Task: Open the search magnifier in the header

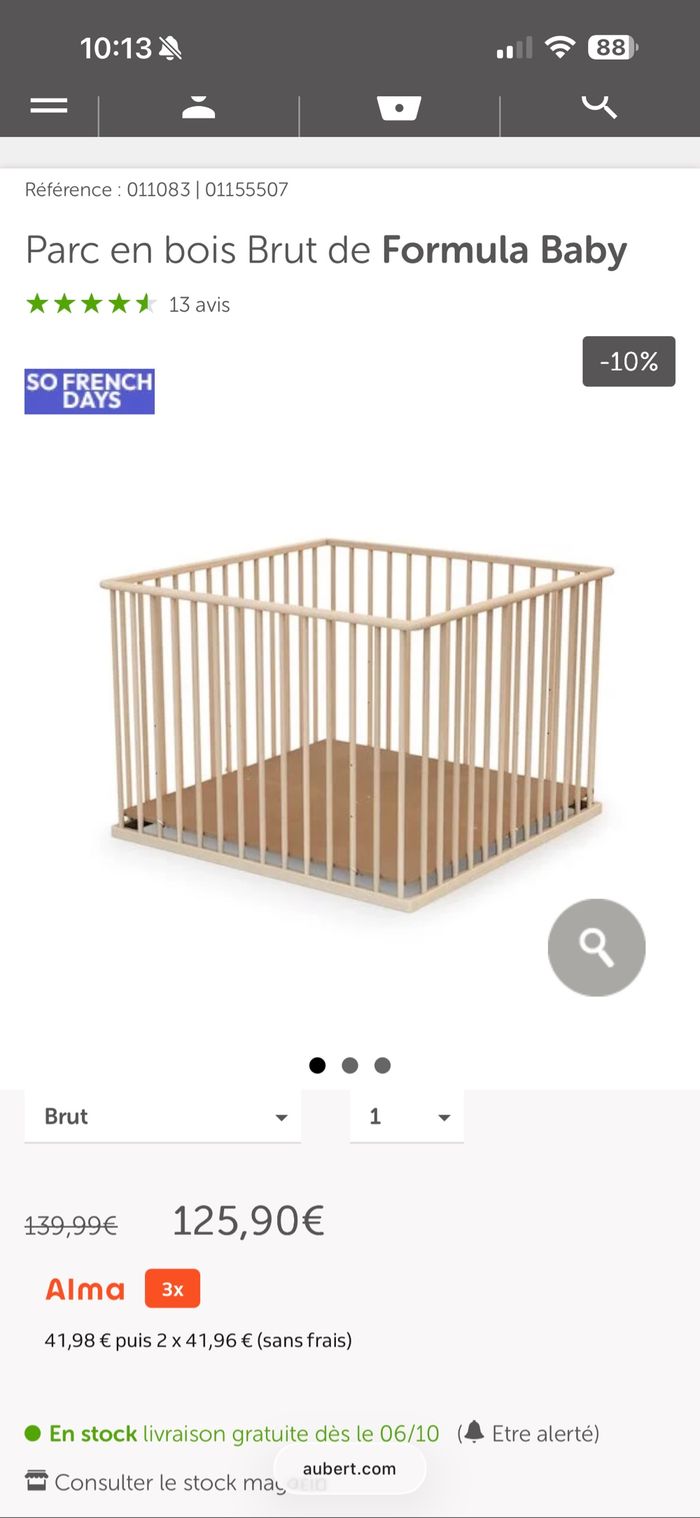Action: tap(599, 104)
